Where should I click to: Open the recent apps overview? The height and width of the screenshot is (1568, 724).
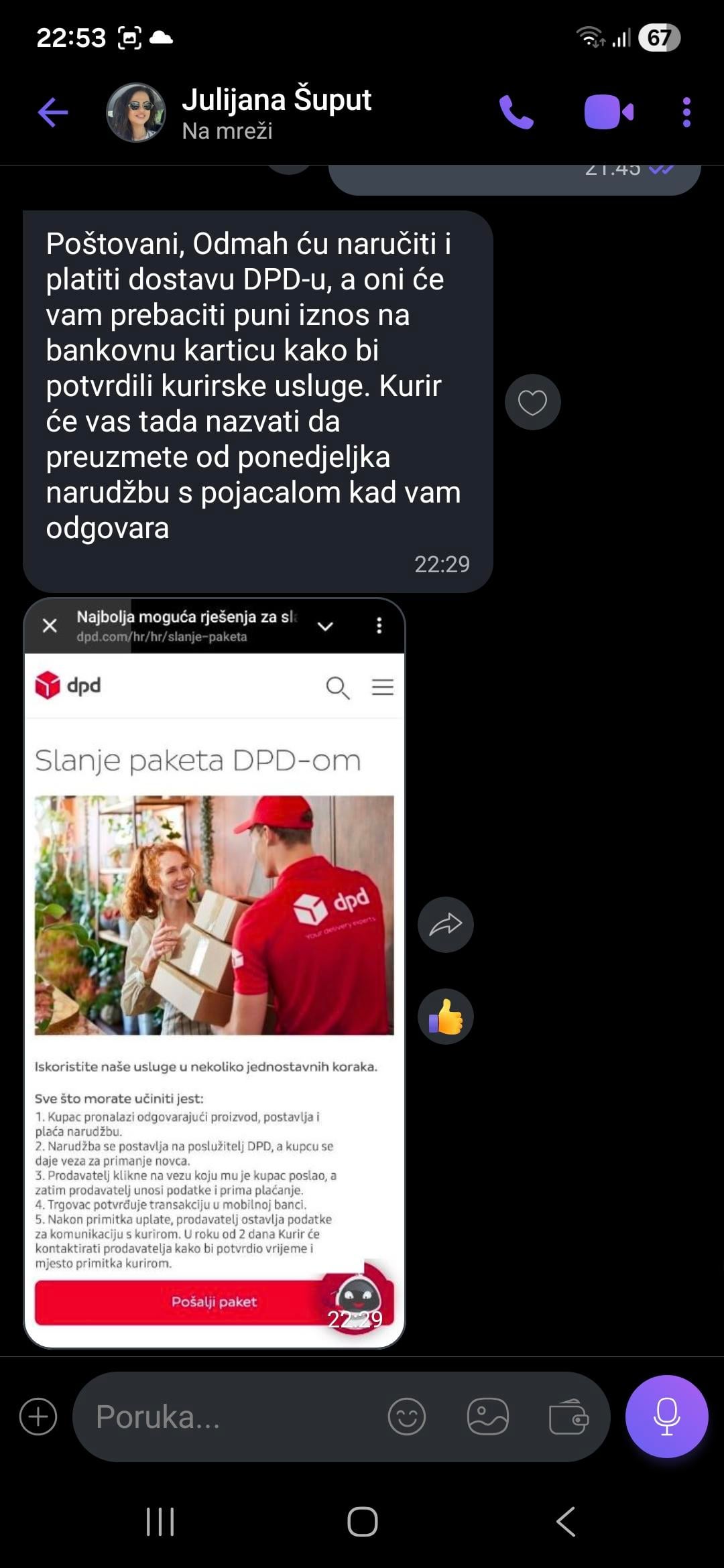point(160,1521)
